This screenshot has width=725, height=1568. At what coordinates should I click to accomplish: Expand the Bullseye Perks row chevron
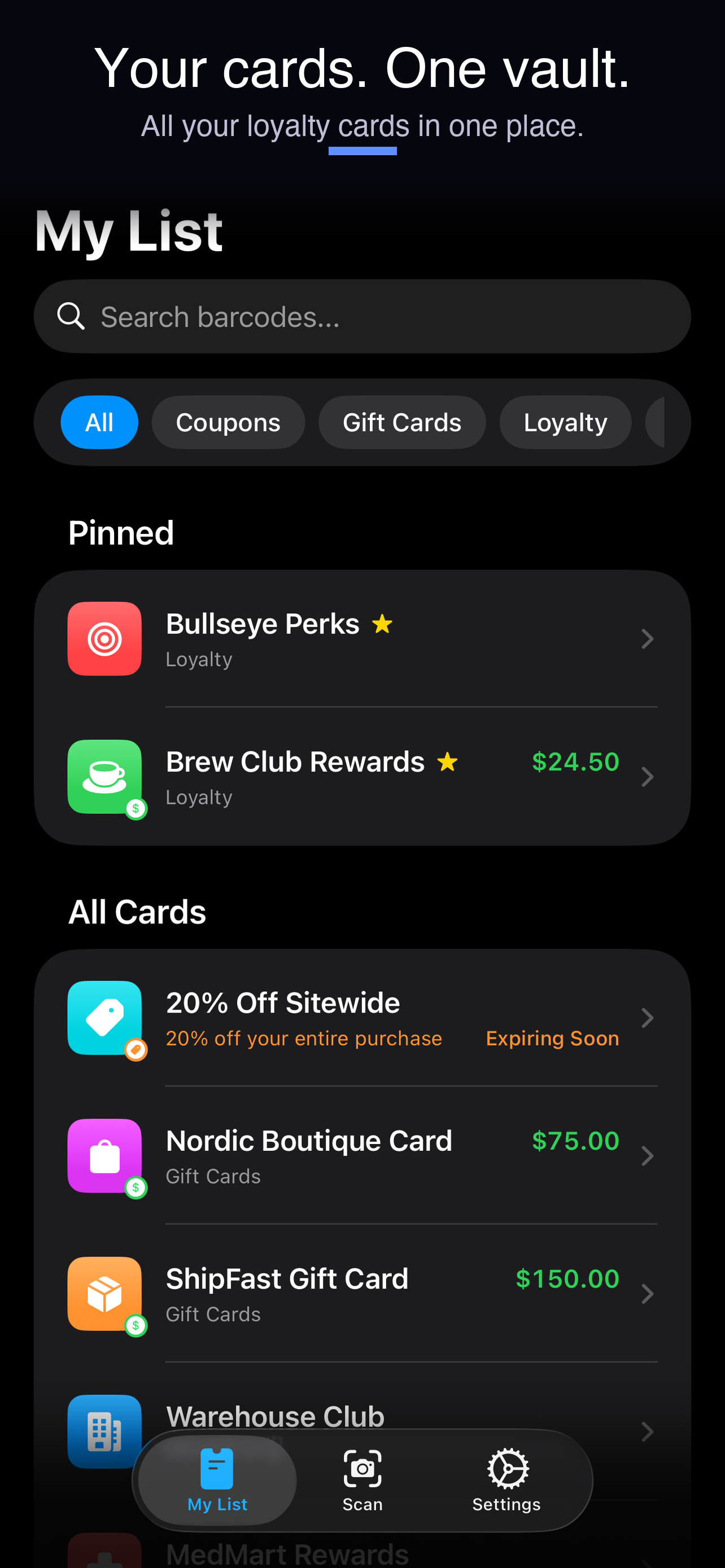click(647, 638)
